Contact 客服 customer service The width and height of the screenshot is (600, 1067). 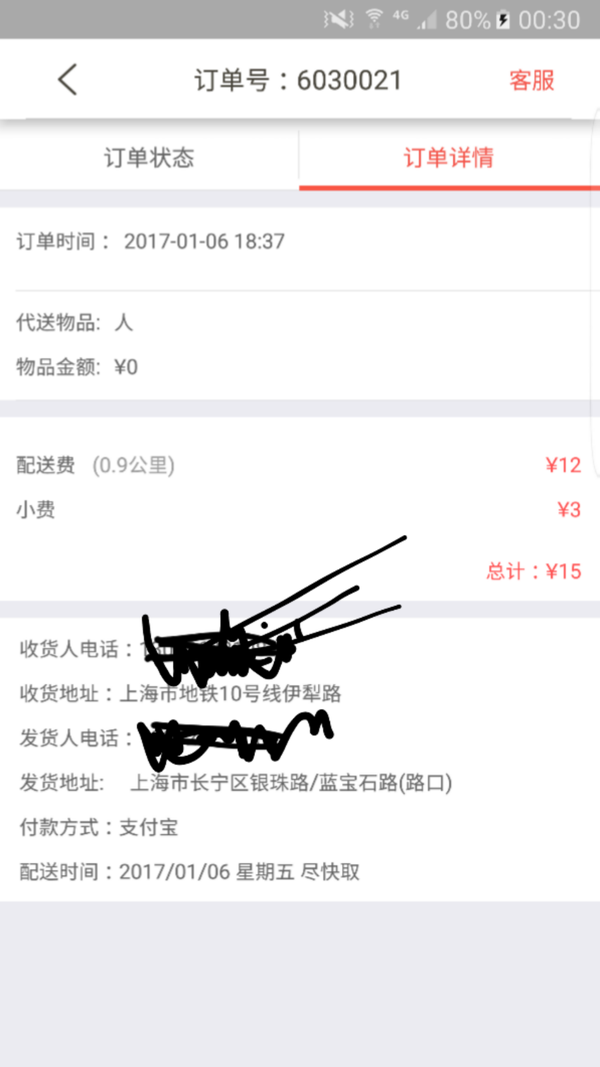coord(531,81)
